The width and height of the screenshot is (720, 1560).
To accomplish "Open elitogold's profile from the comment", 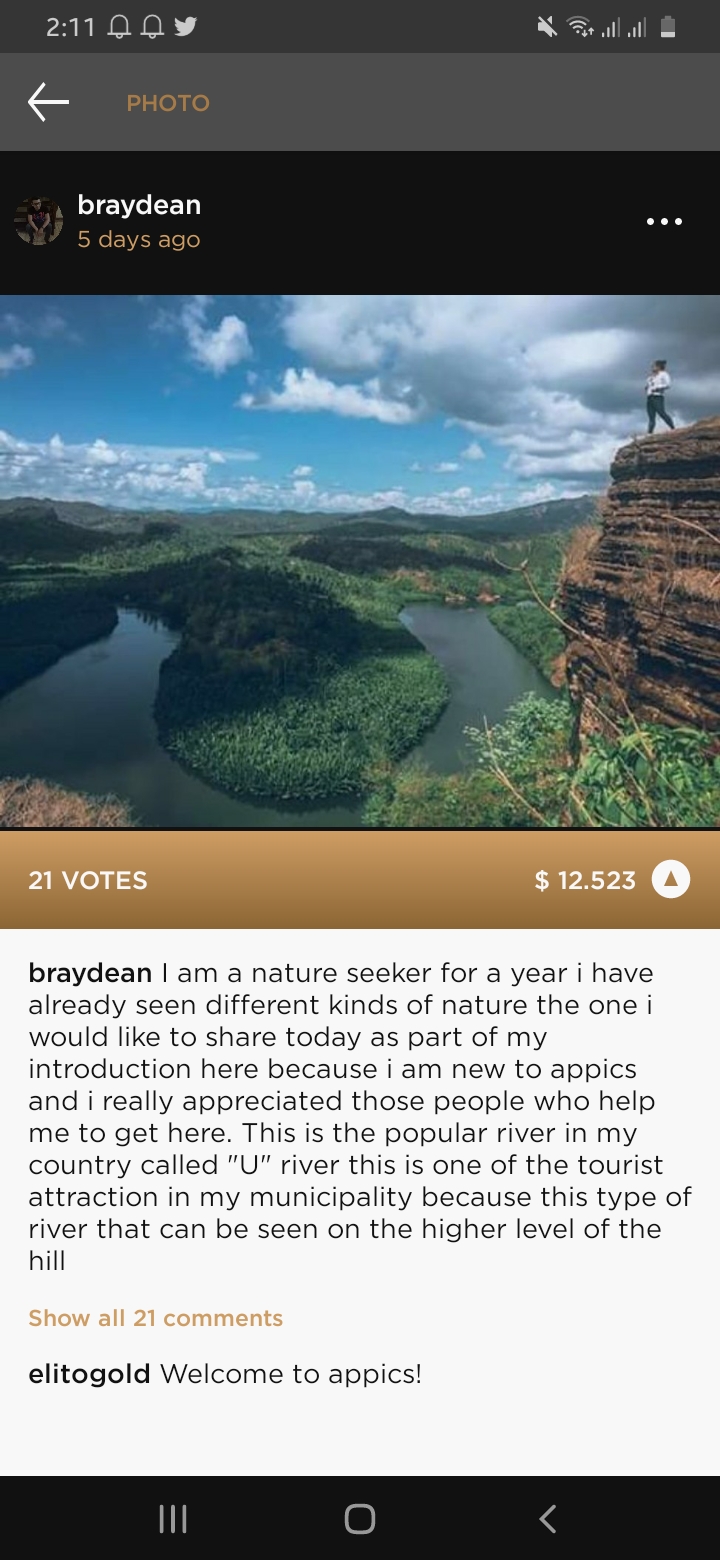I will [89, 1374].
